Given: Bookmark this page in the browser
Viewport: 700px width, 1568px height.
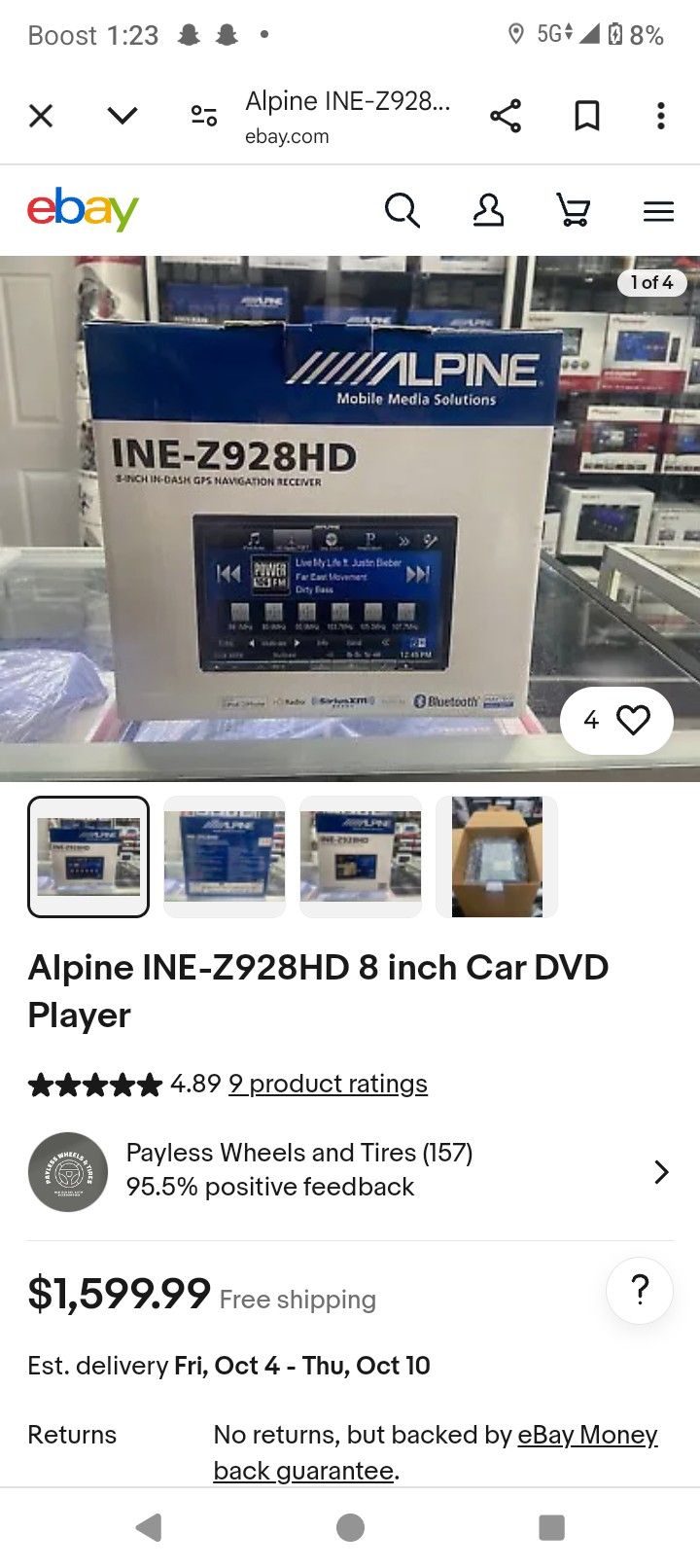Looking at the screenshot, I should tap(586, 116).
